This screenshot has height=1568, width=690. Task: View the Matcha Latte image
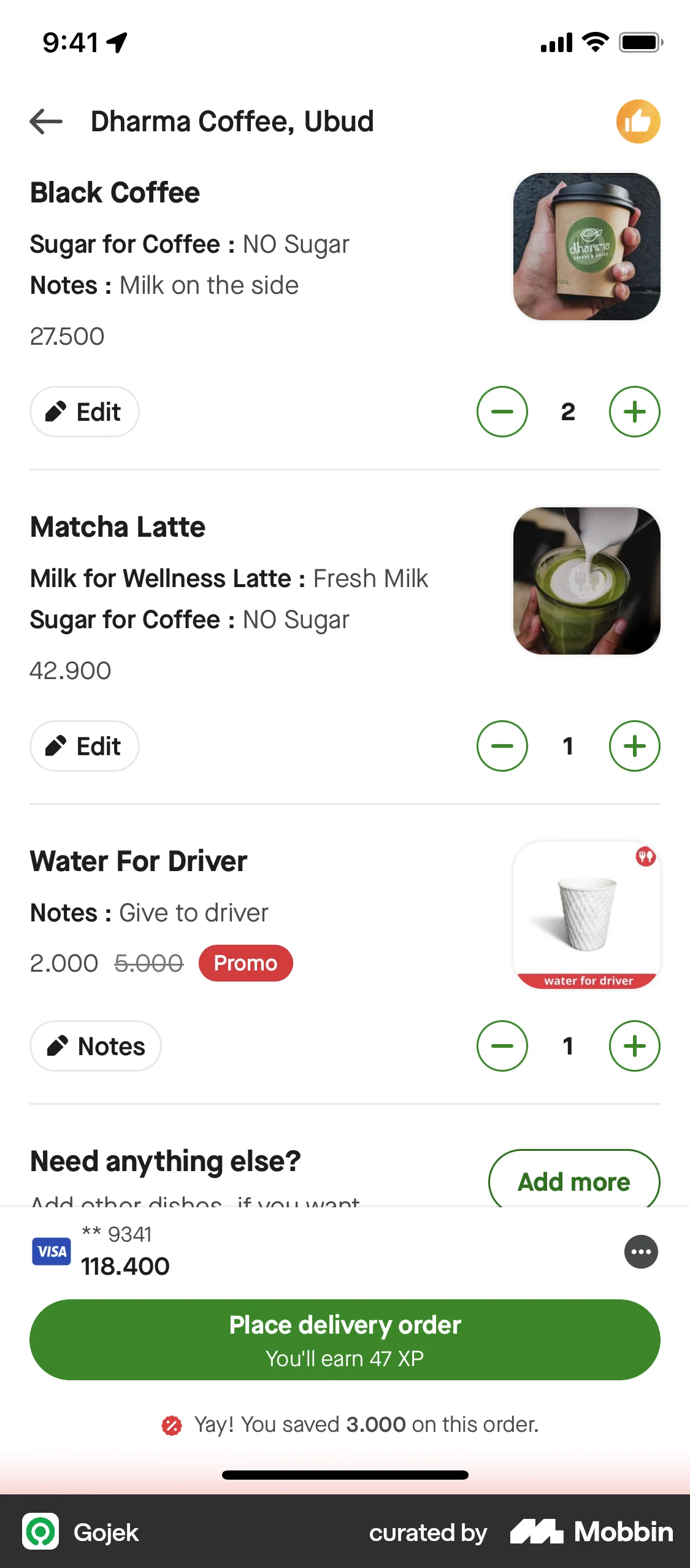586,581
